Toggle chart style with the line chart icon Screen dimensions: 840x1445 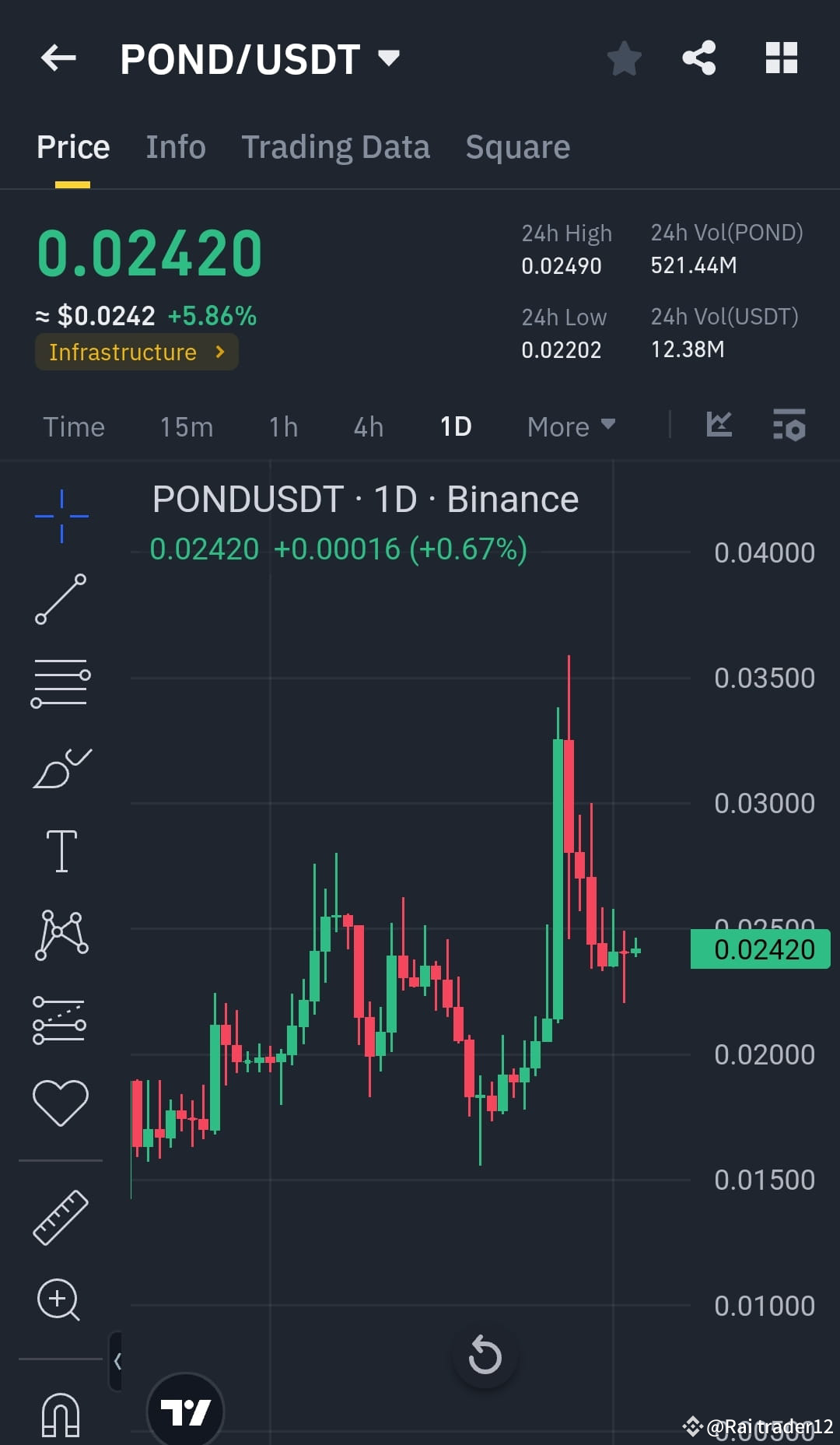click(719, 426)
